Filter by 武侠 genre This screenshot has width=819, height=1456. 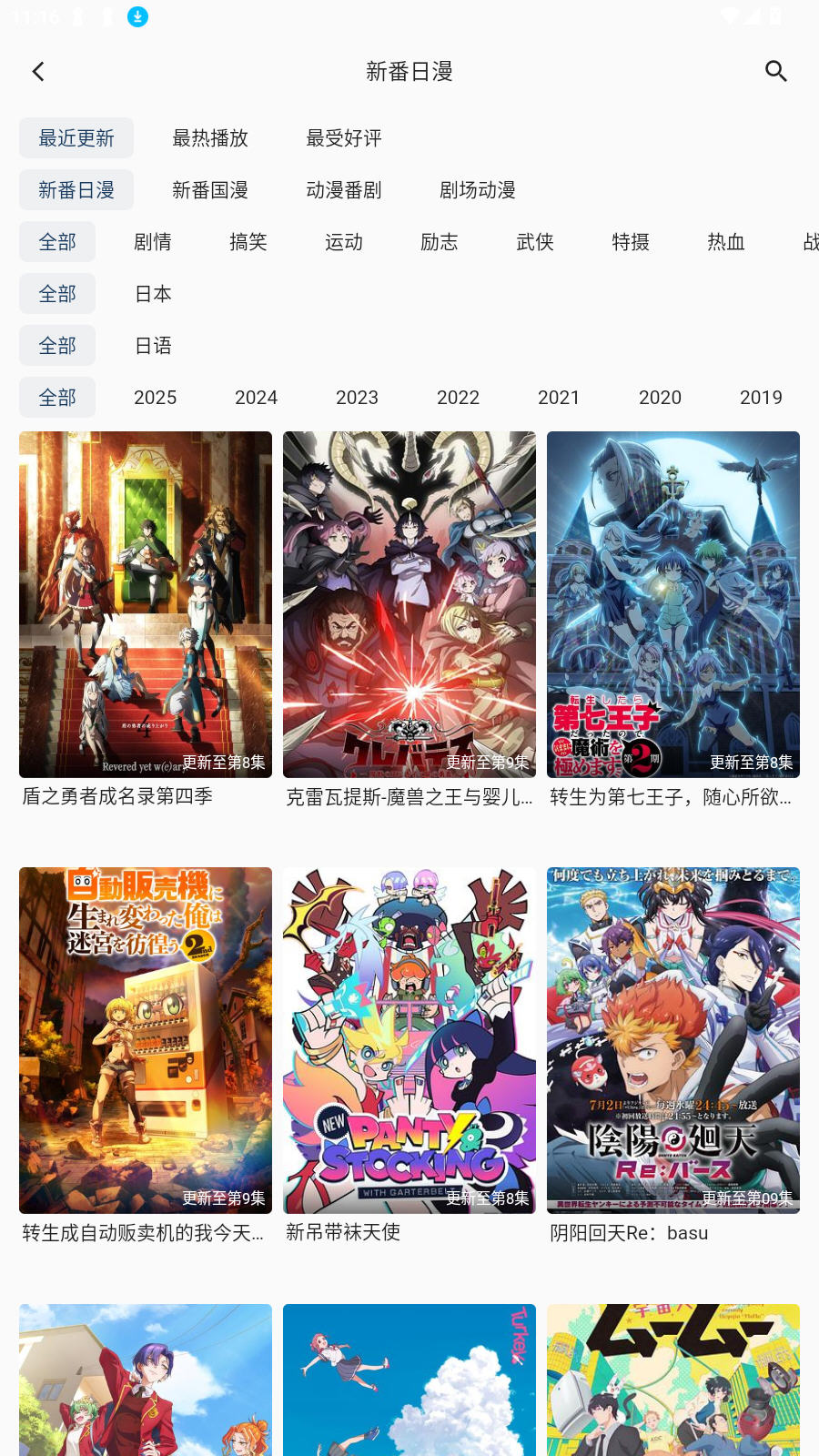[x=535, y=242]
